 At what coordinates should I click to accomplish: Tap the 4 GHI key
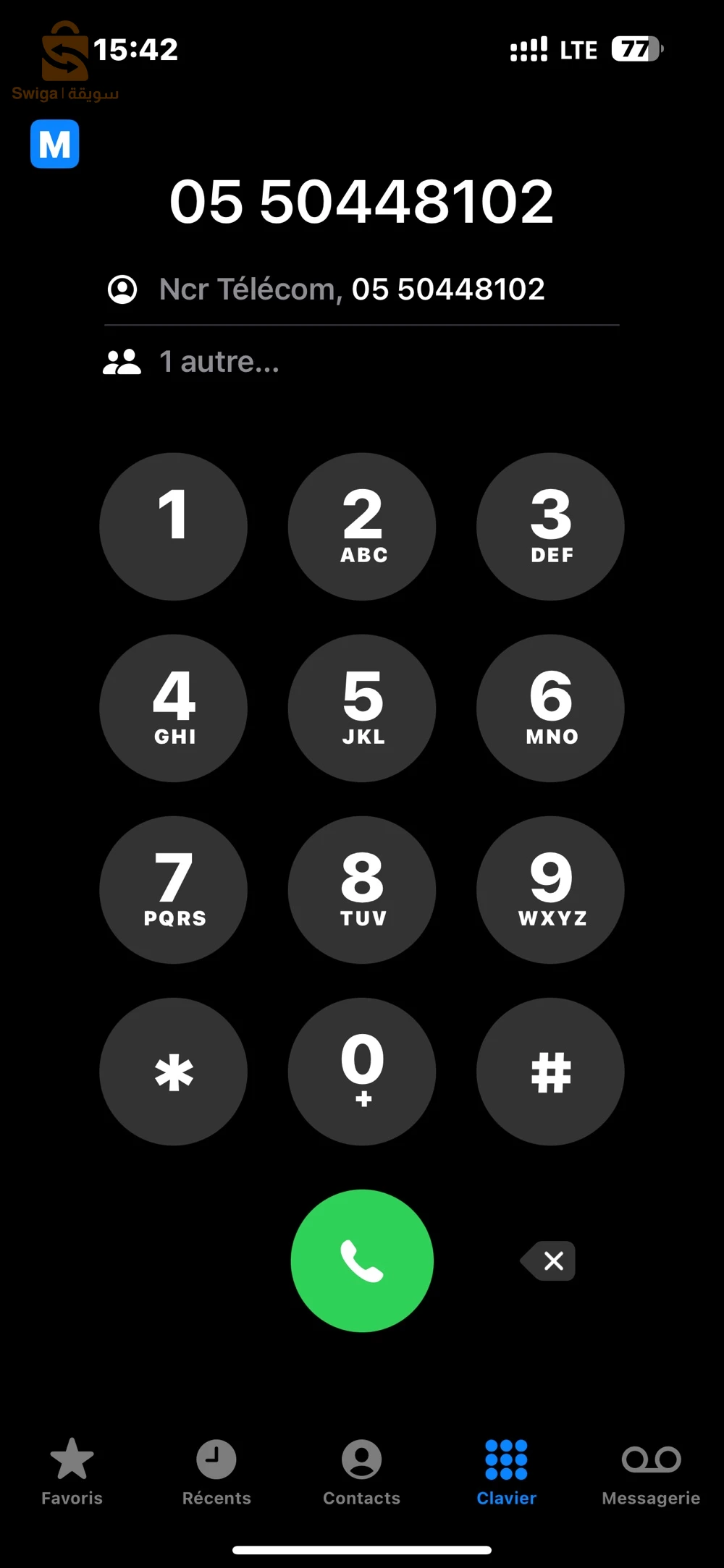click(x=173, y=708)
